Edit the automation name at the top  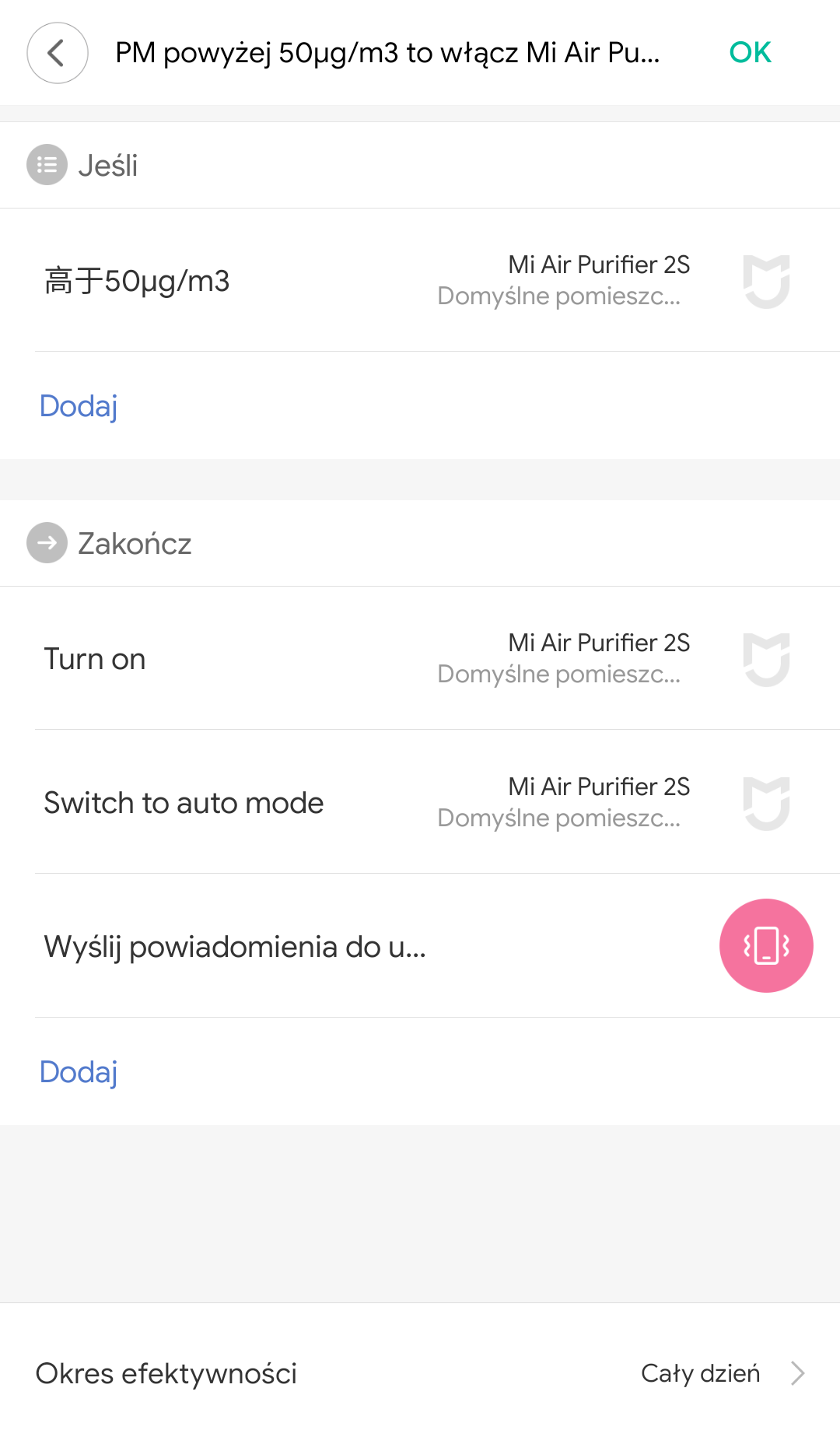tap(387, 53)
